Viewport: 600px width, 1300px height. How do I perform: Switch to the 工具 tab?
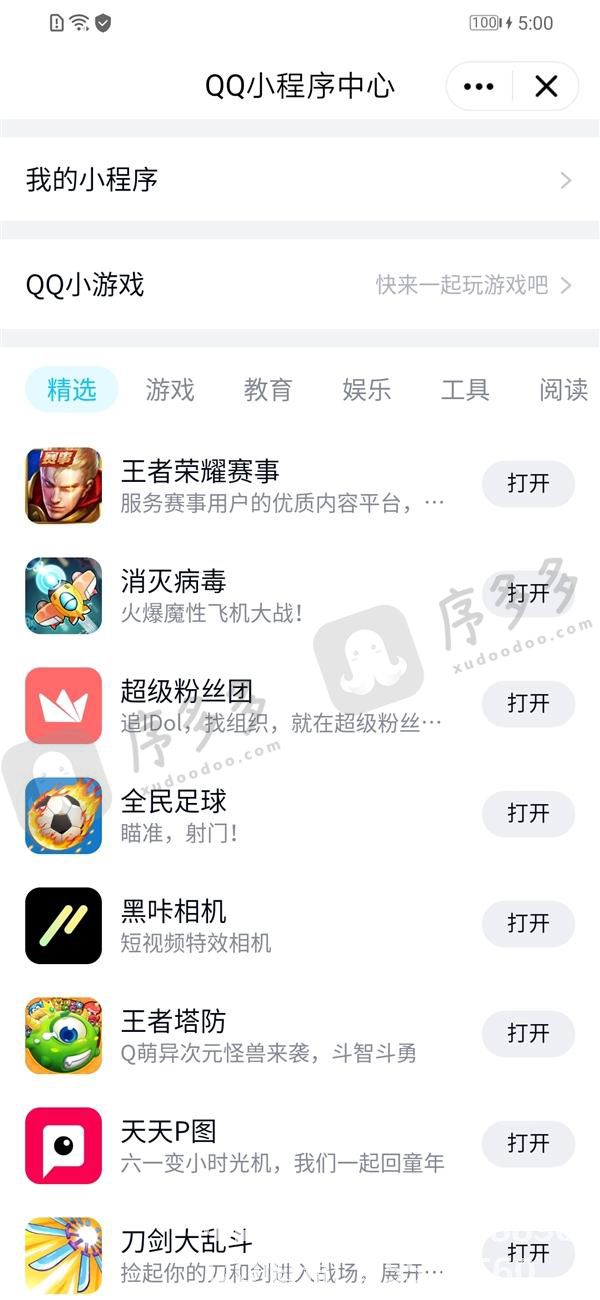click(465, 390)
